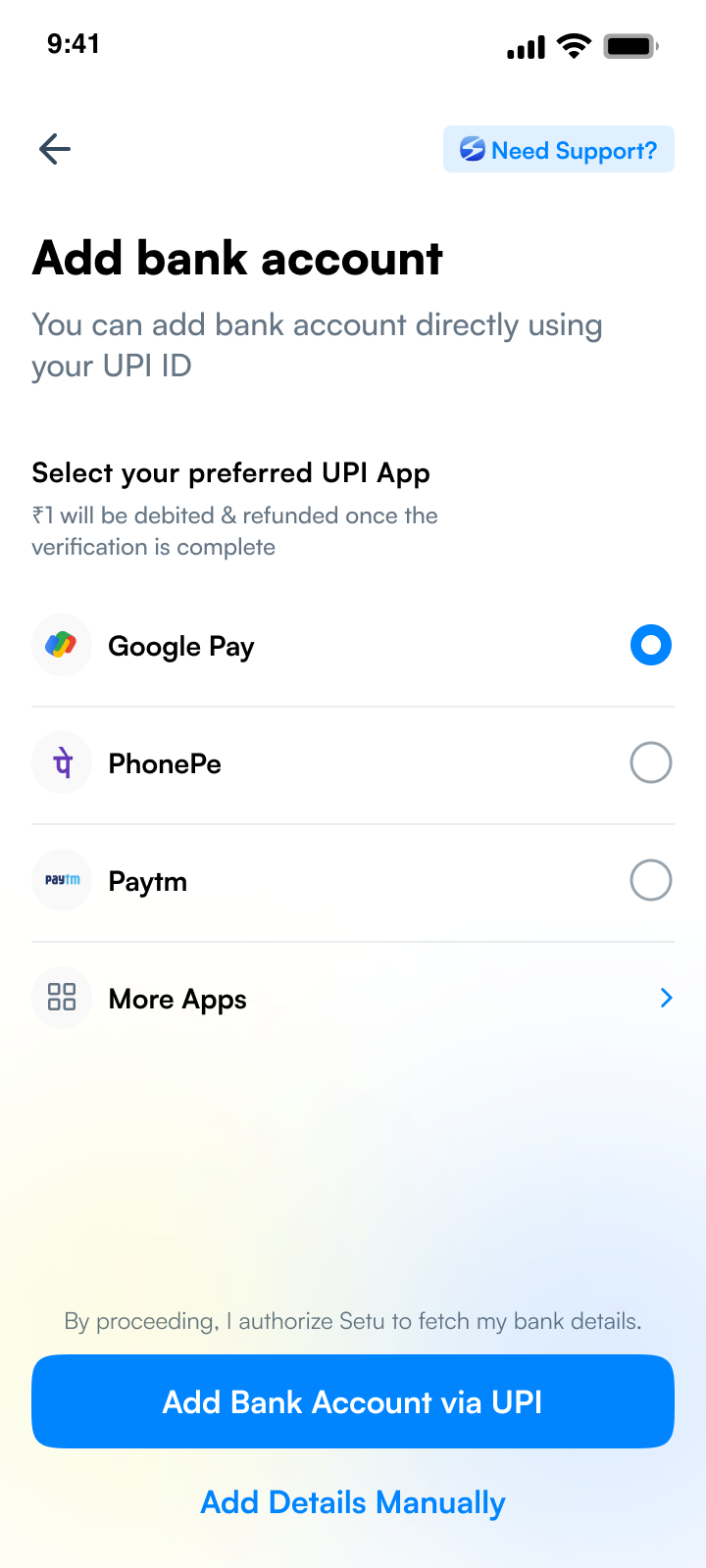
Task: Open More Apps list
Action: pos(353,999)
